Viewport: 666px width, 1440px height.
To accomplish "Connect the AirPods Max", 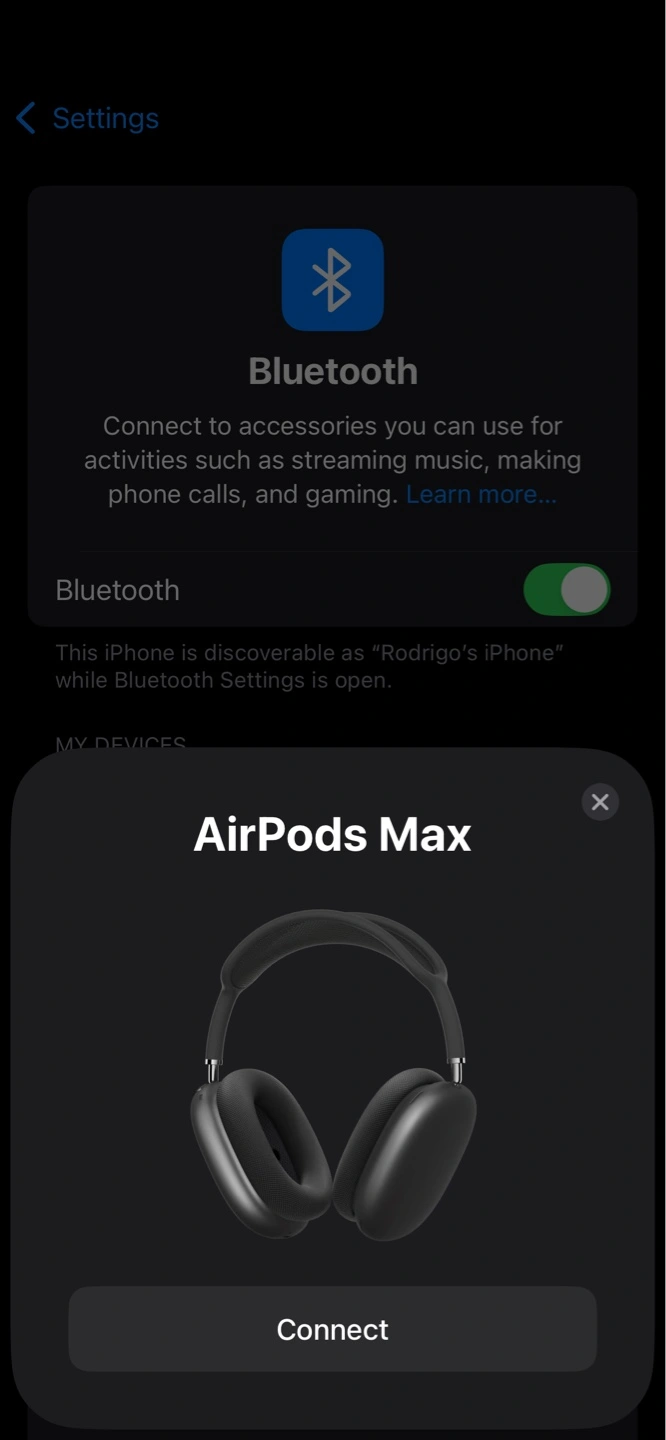I will click(x=332, y=1329).
